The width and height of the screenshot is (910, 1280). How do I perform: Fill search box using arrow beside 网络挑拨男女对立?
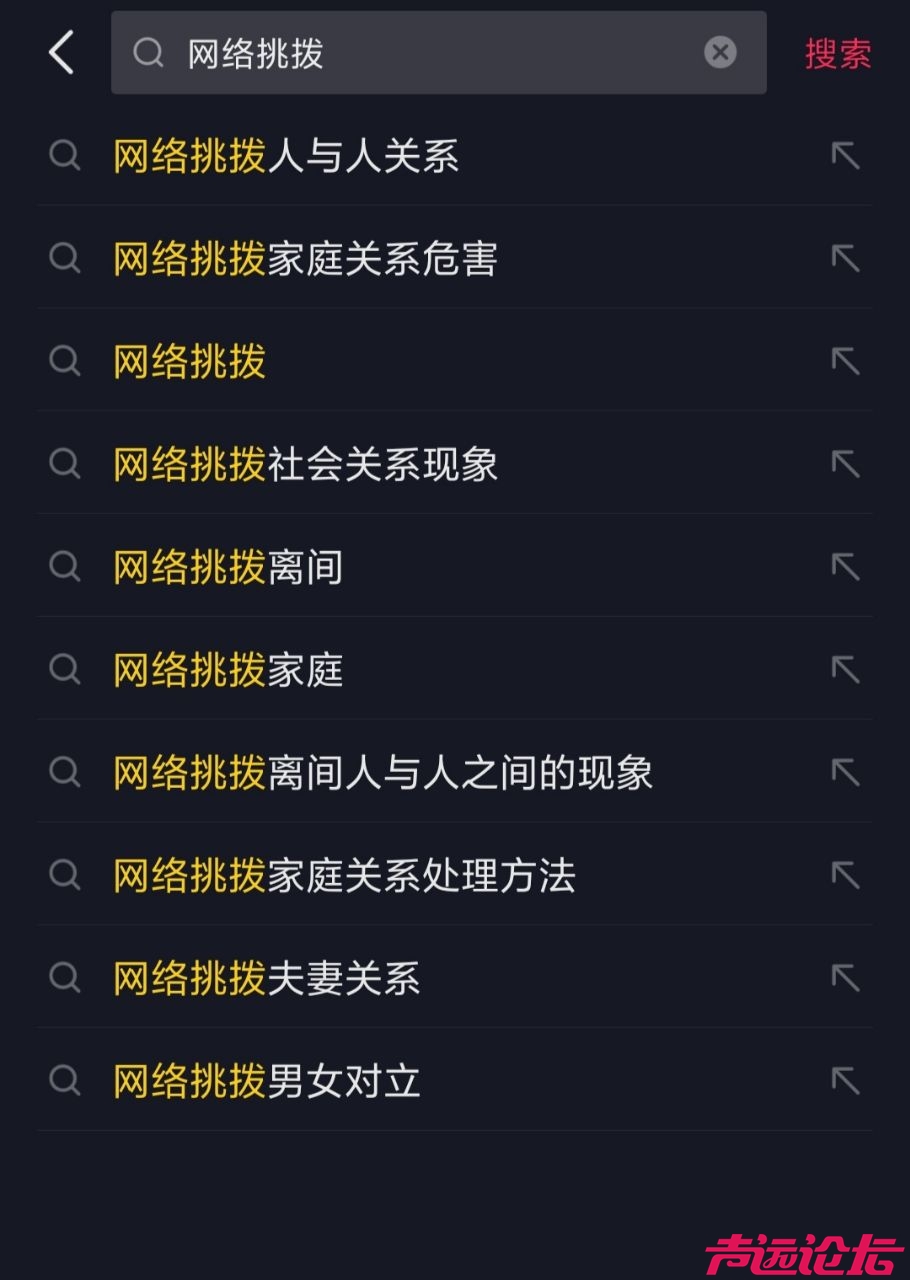pos(845,1080)
